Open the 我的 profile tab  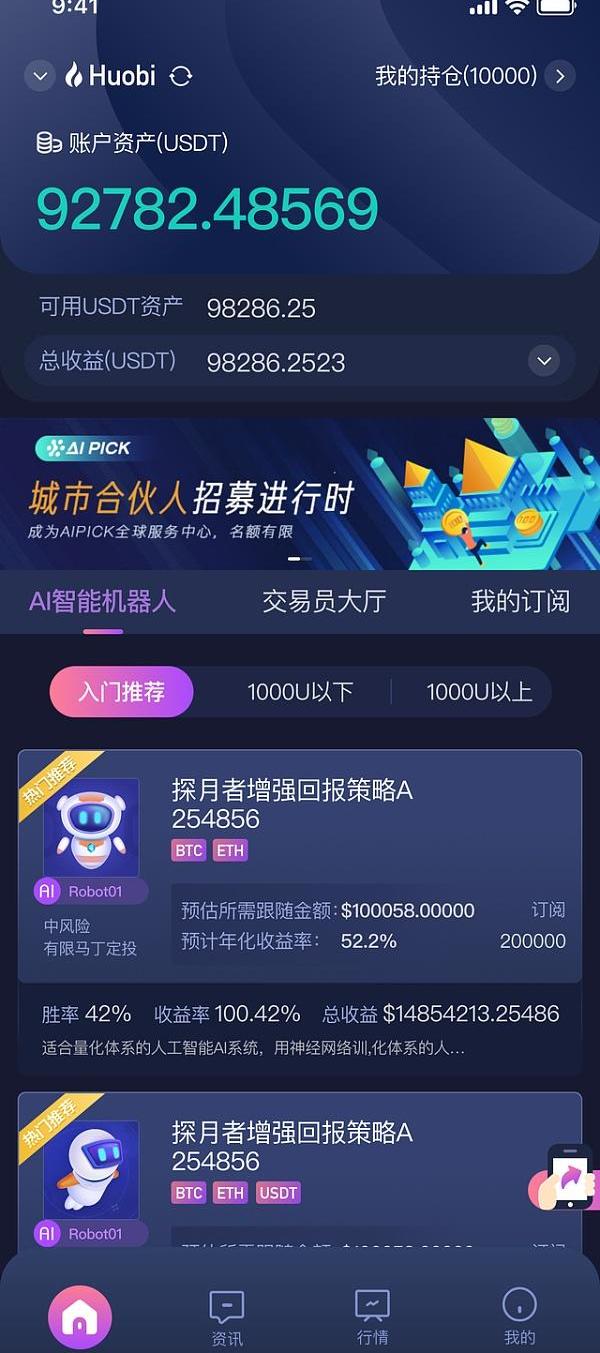[x=519, y=1318]
